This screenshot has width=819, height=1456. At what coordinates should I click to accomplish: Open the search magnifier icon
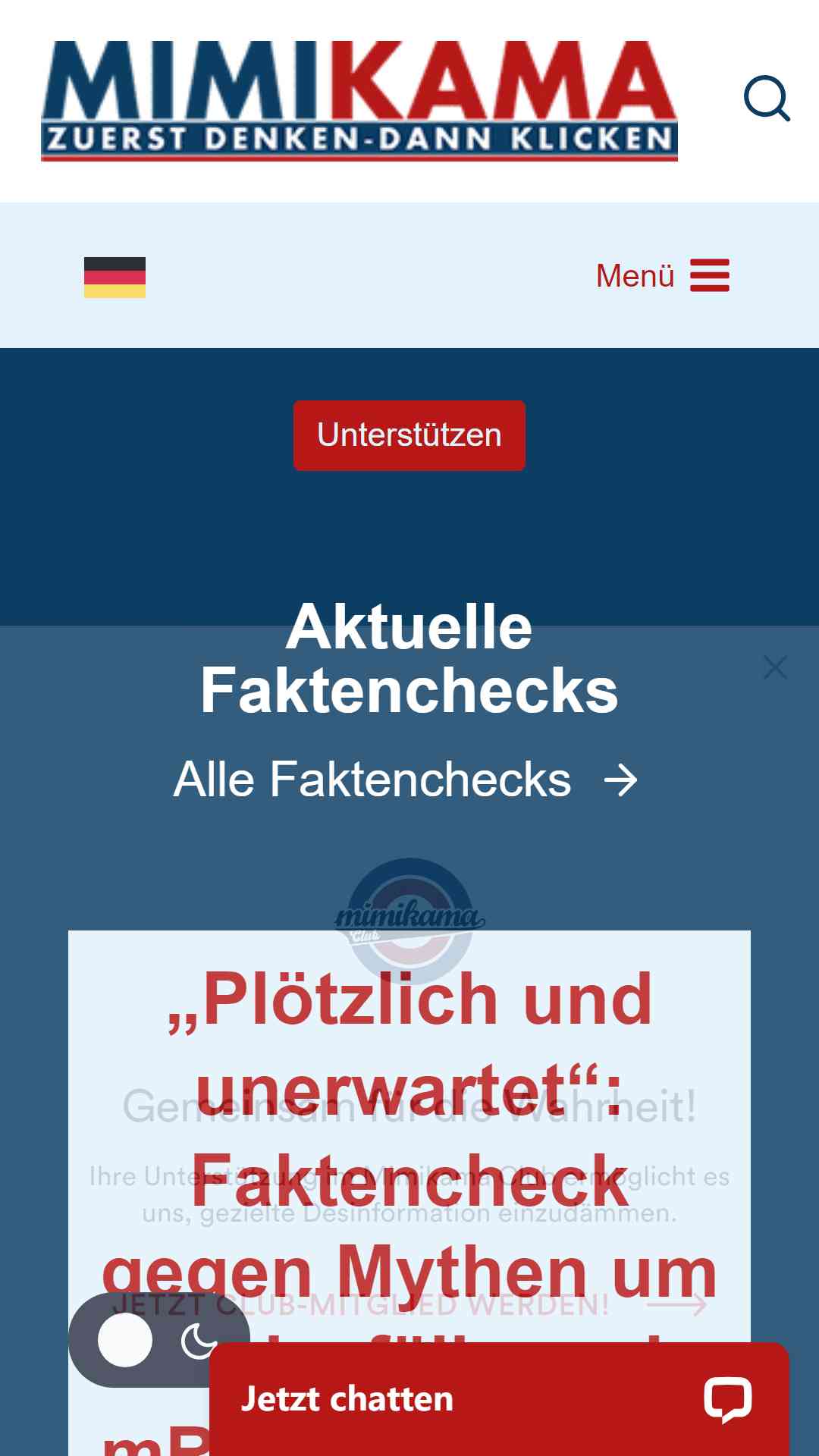click(767, 99)
